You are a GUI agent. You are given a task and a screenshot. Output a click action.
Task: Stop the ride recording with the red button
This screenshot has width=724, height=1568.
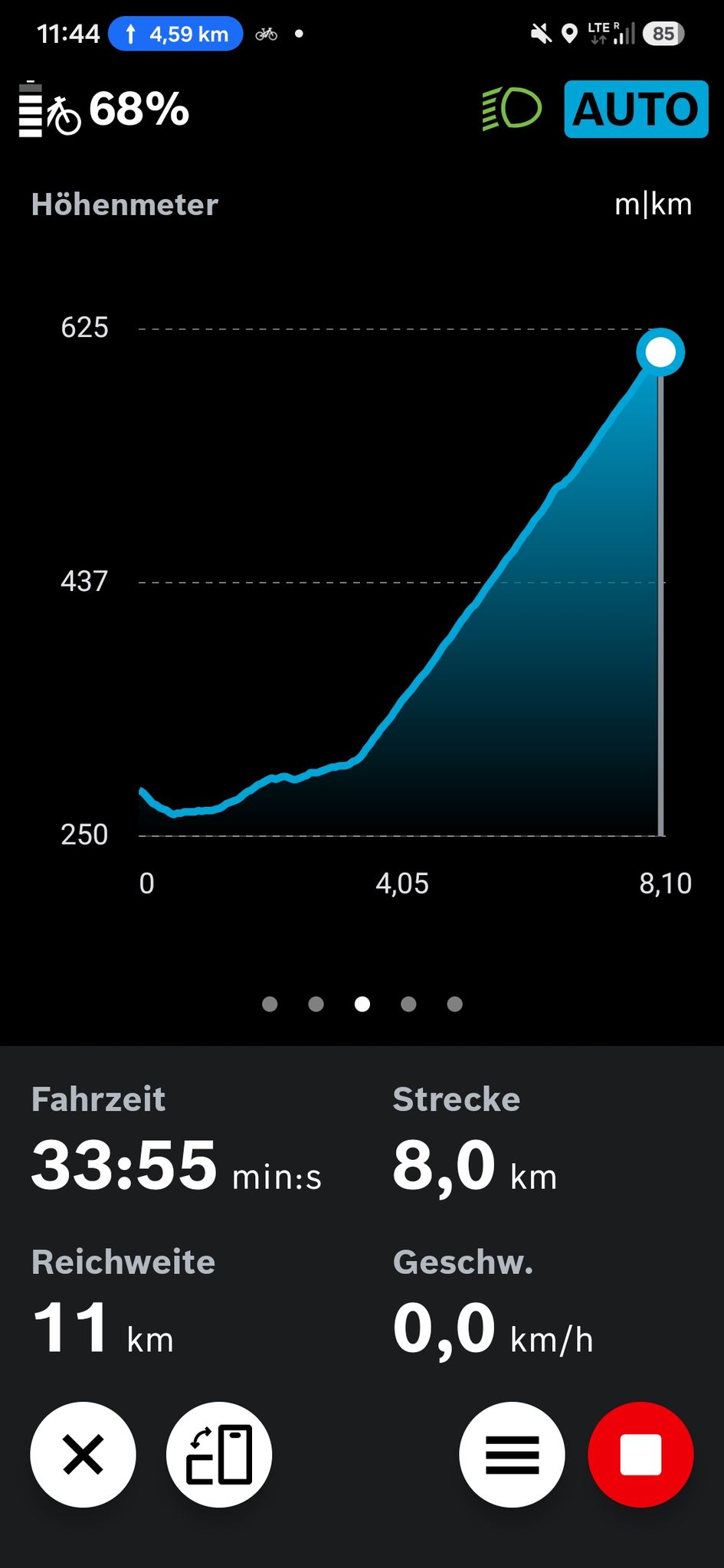click(x=640, y=1455)
